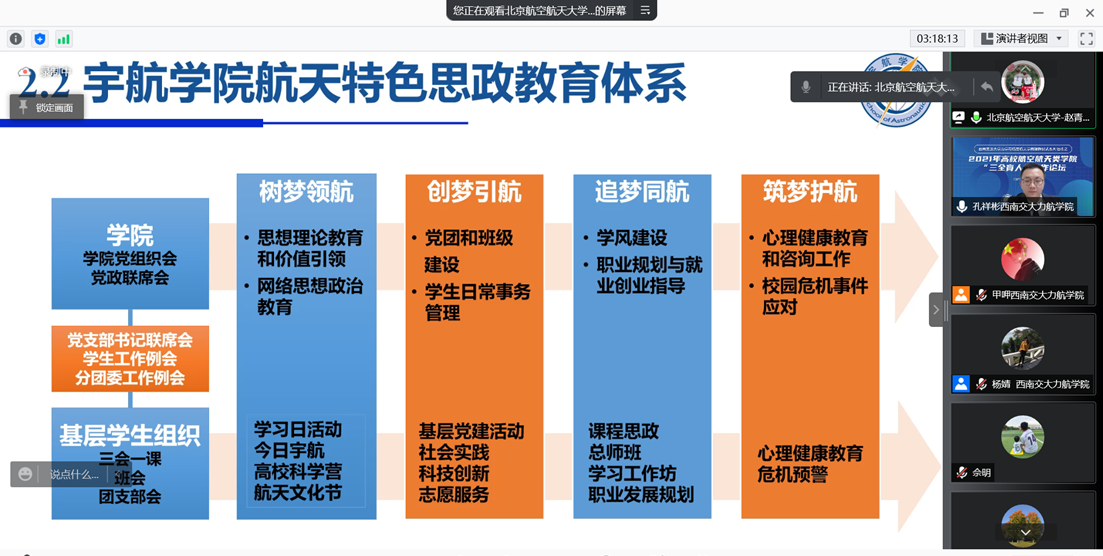Open the 演讲者视图 layout dropdown
The width and height of the screenshot is (1103, 556).
(x=1021, y=39)
